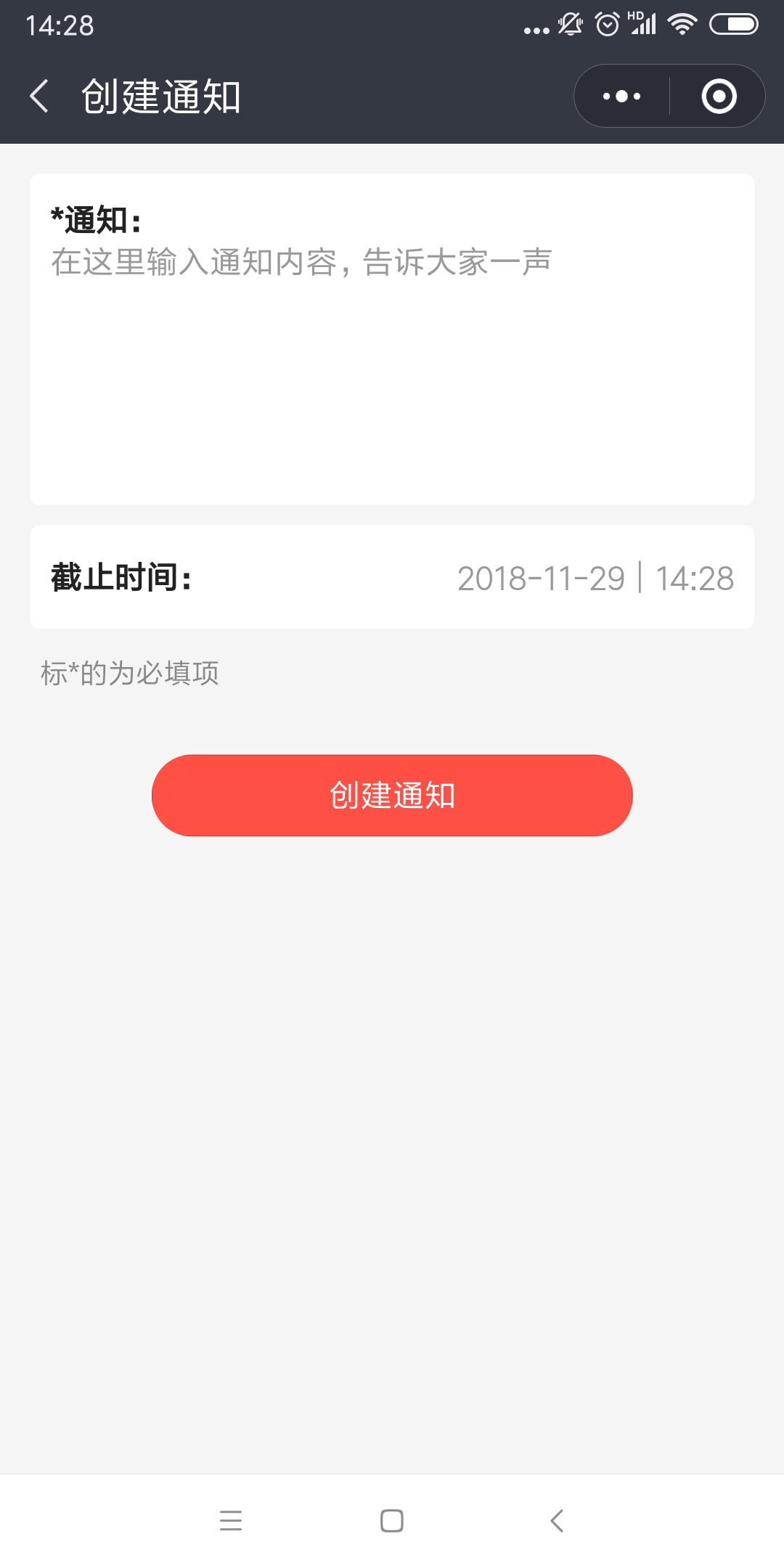Open recent apps from the navigation bar
784x1568 pixels.
tap(231, 1521)
